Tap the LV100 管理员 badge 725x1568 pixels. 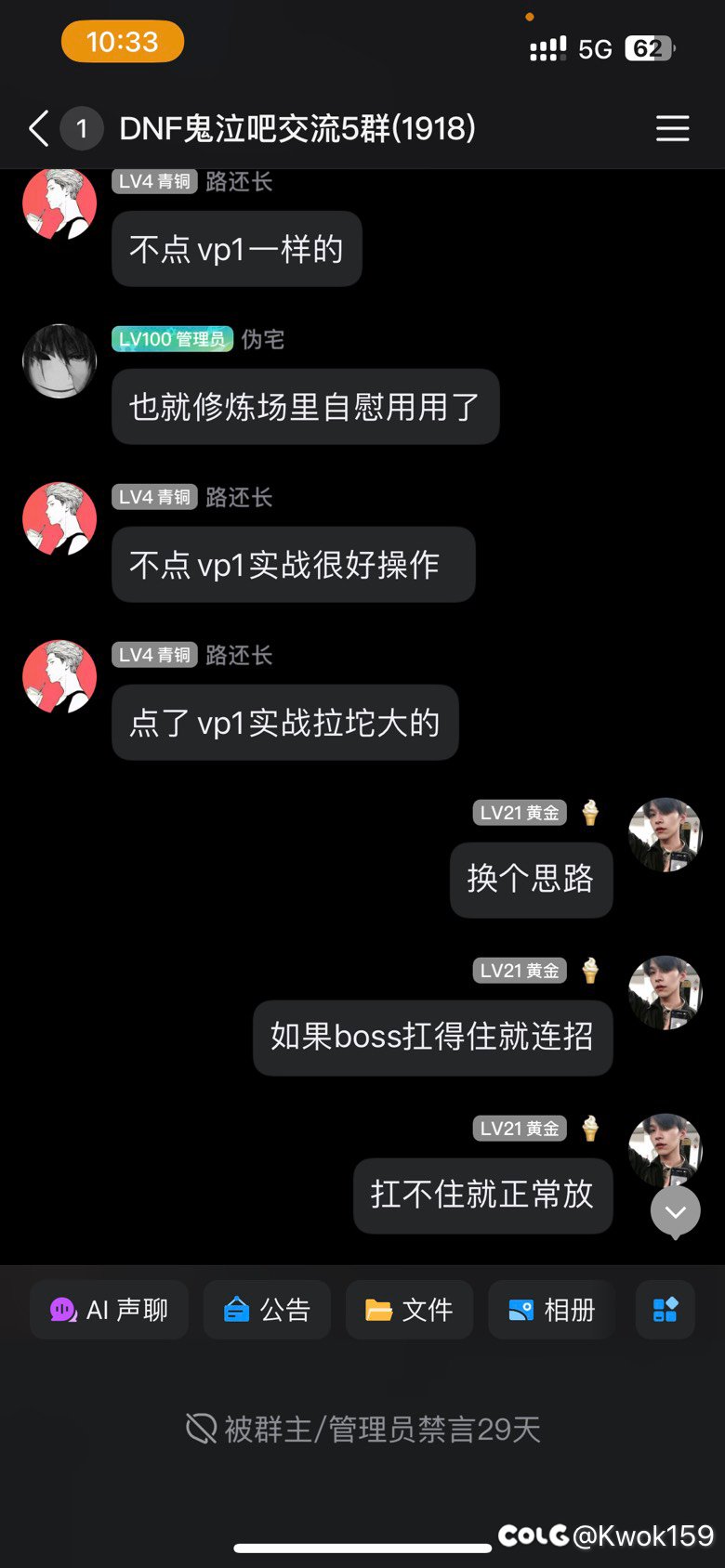pos(172,339)
